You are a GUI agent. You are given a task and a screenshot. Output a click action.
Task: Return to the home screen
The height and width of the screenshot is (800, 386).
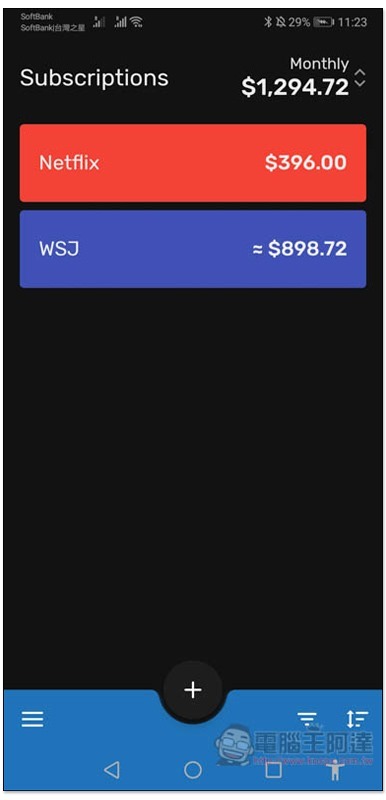click(193, 770)
